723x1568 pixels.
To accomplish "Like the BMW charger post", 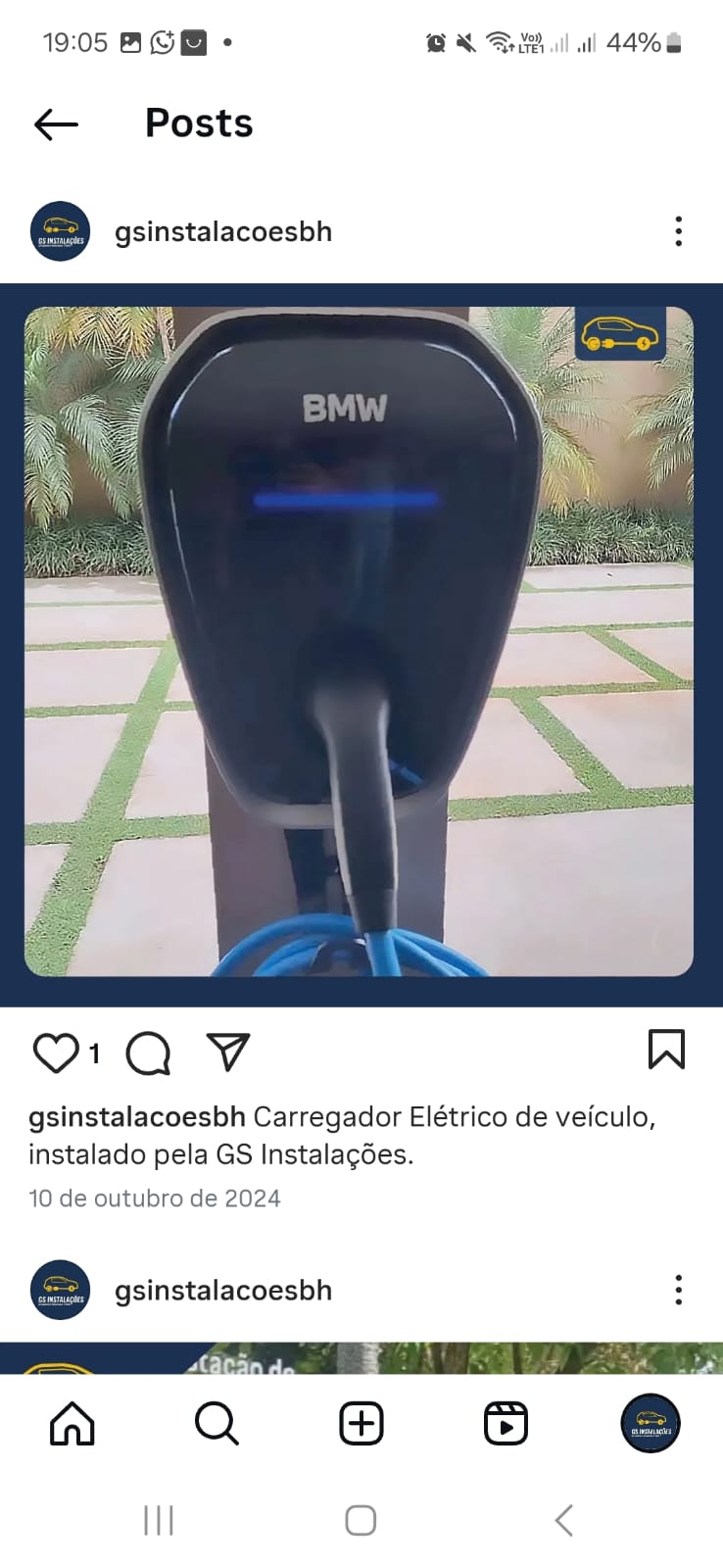I will [56, 1053].
